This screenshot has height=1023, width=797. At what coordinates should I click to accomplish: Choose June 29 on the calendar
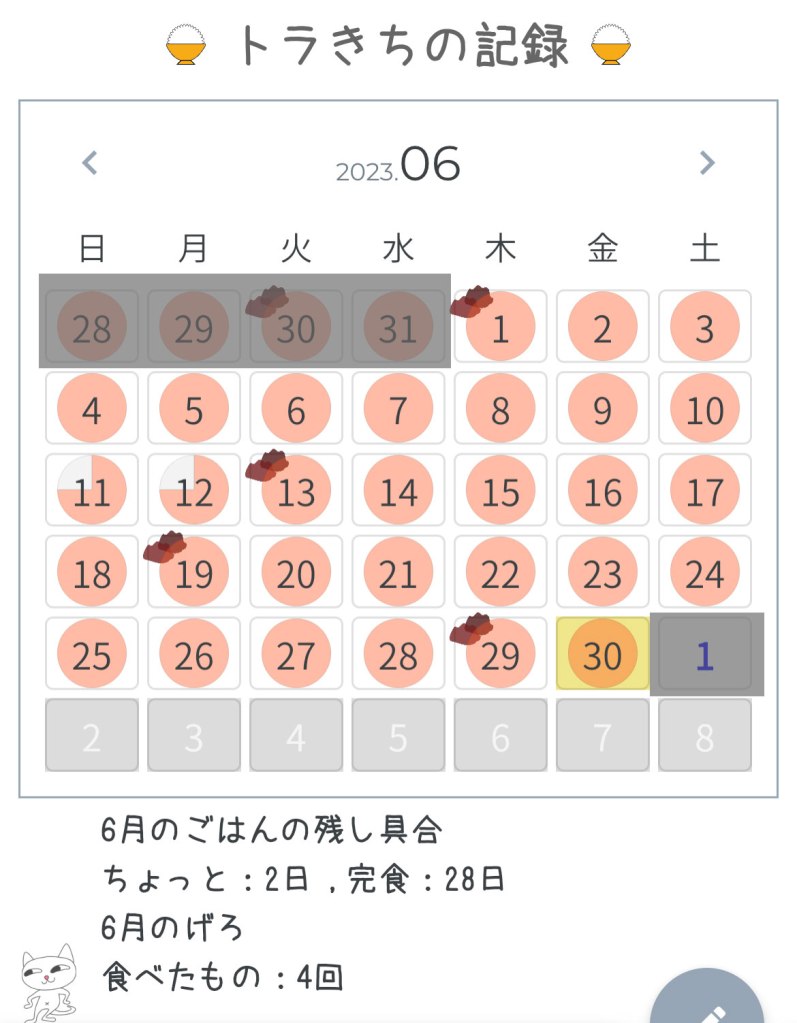click(500, 655)
